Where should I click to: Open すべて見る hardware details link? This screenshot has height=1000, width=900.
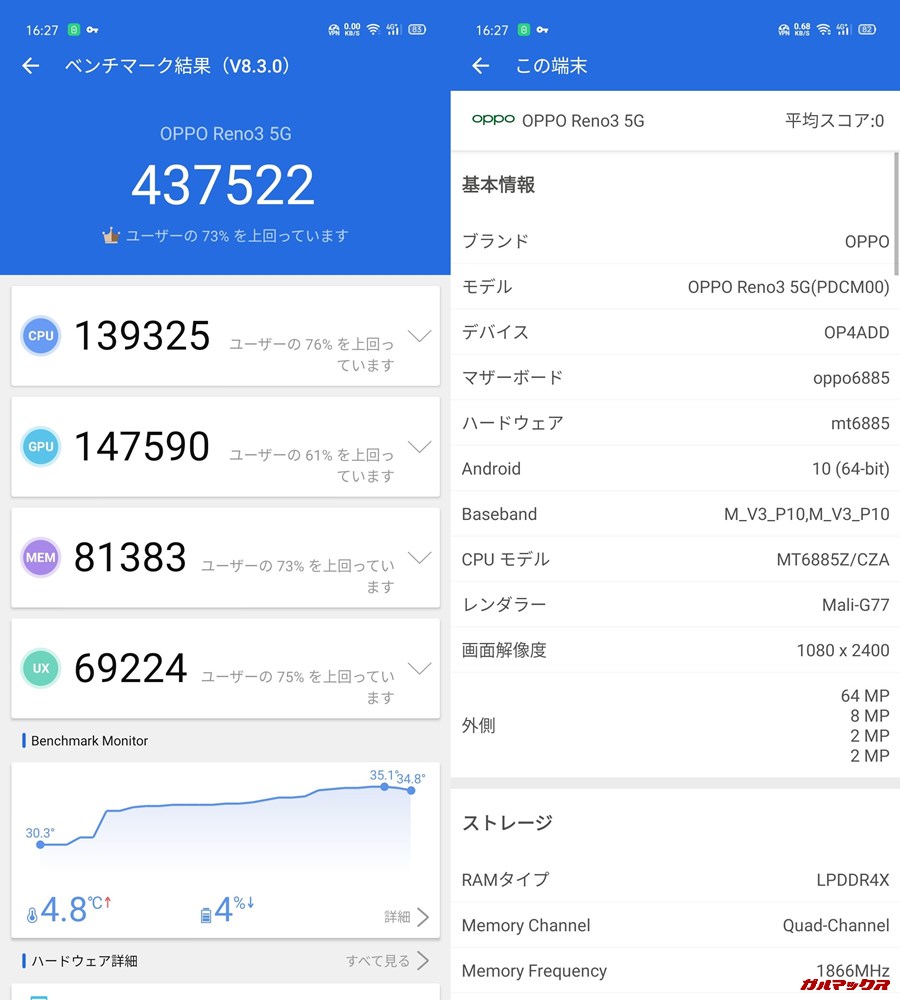(x=380, y=960)
